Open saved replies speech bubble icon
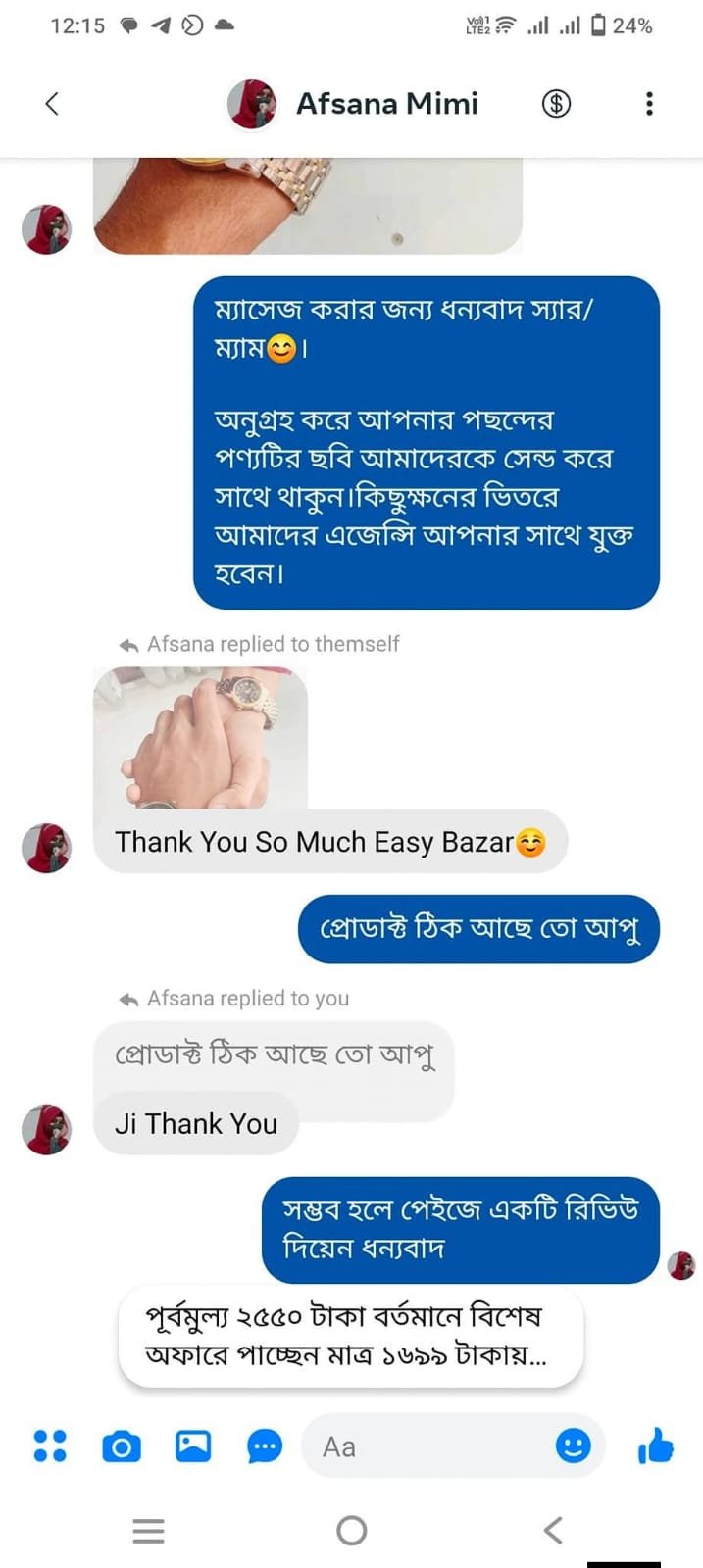 coord(265,1445)
